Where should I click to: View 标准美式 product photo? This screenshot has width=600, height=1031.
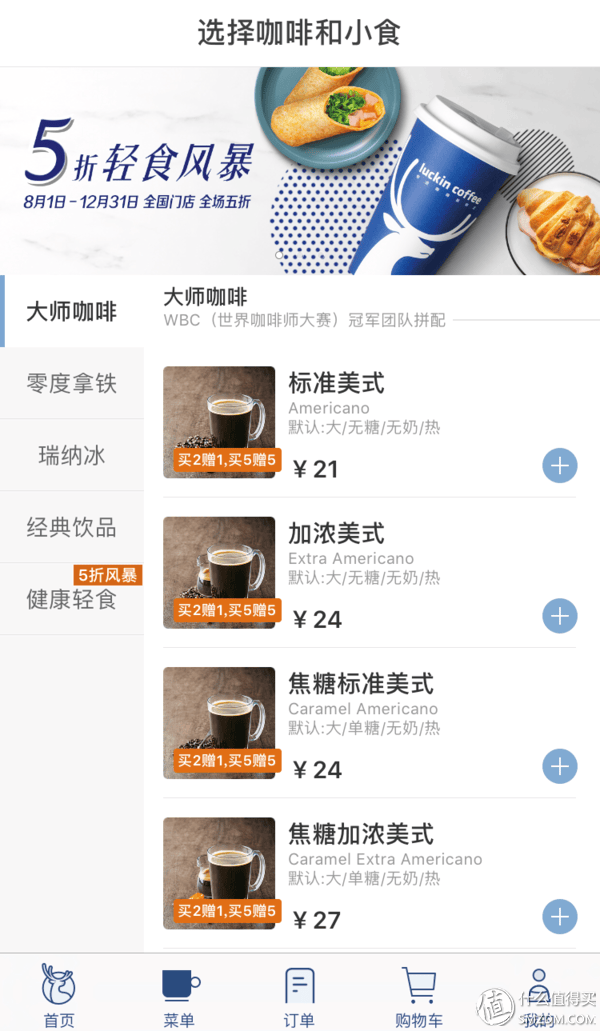point(219,422)
